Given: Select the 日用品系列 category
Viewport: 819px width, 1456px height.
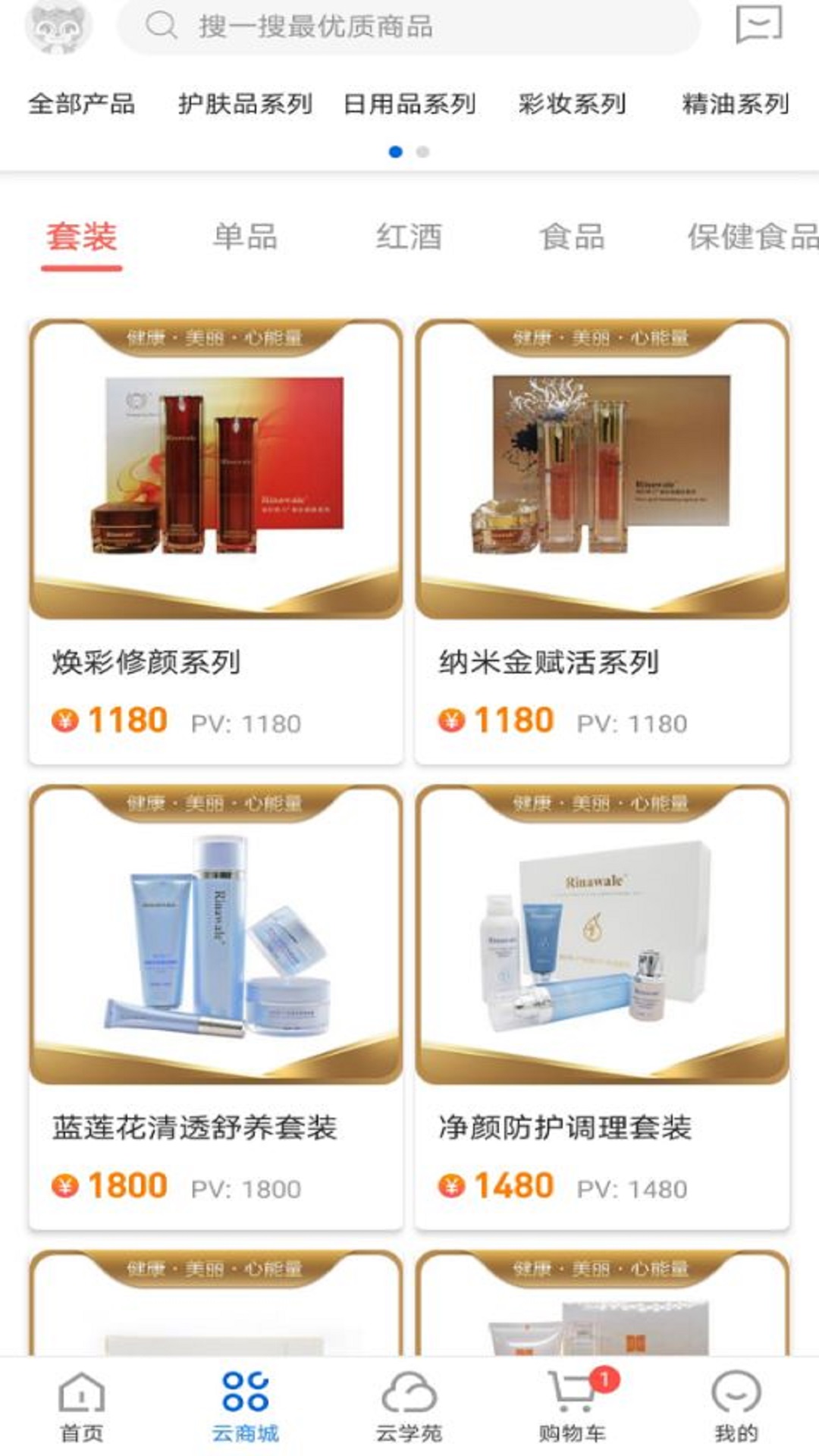Looking at the screenshot, I should [409, 104].
